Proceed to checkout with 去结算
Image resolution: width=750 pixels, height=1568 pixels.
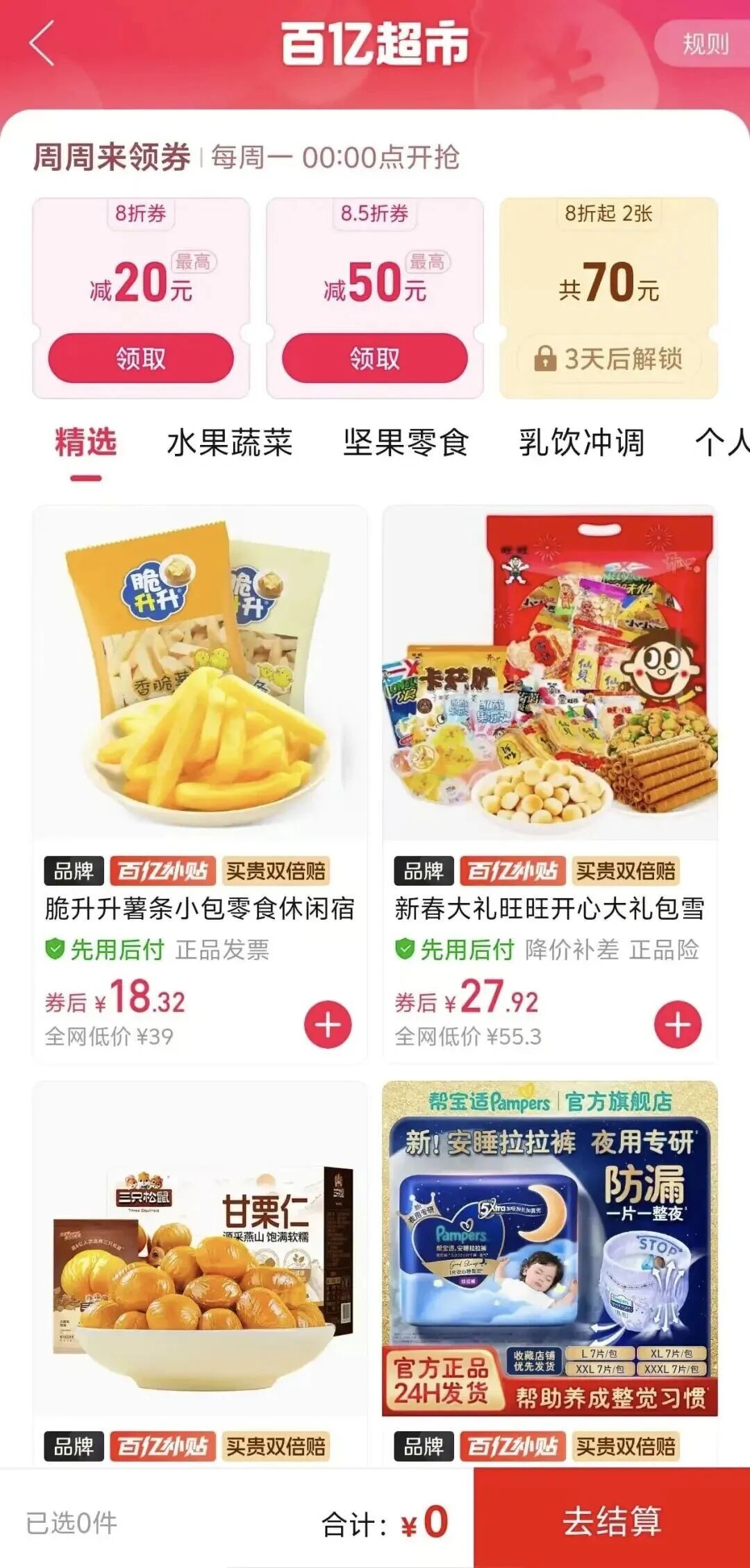[x=611, y=1521]
